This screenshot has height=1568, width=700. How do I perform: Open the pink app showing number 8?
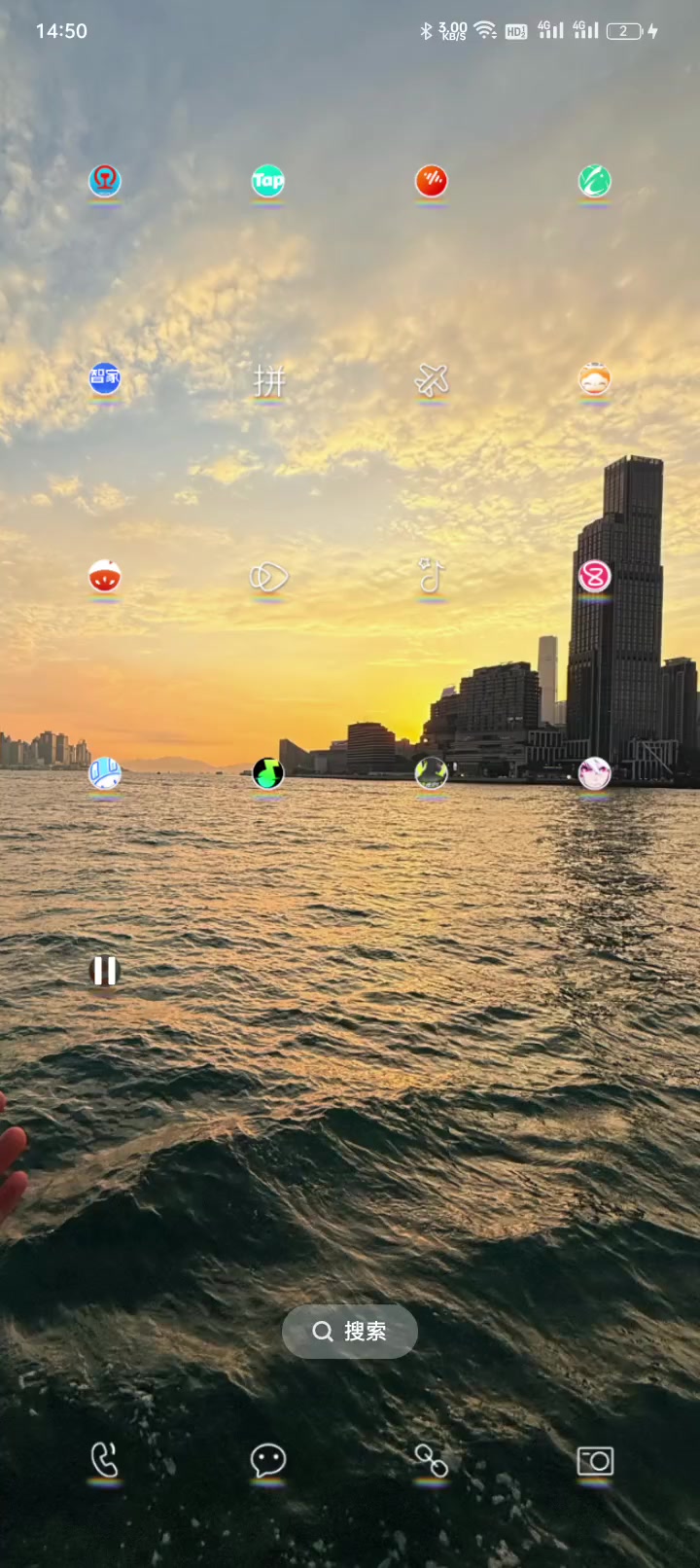coord(595,577)
